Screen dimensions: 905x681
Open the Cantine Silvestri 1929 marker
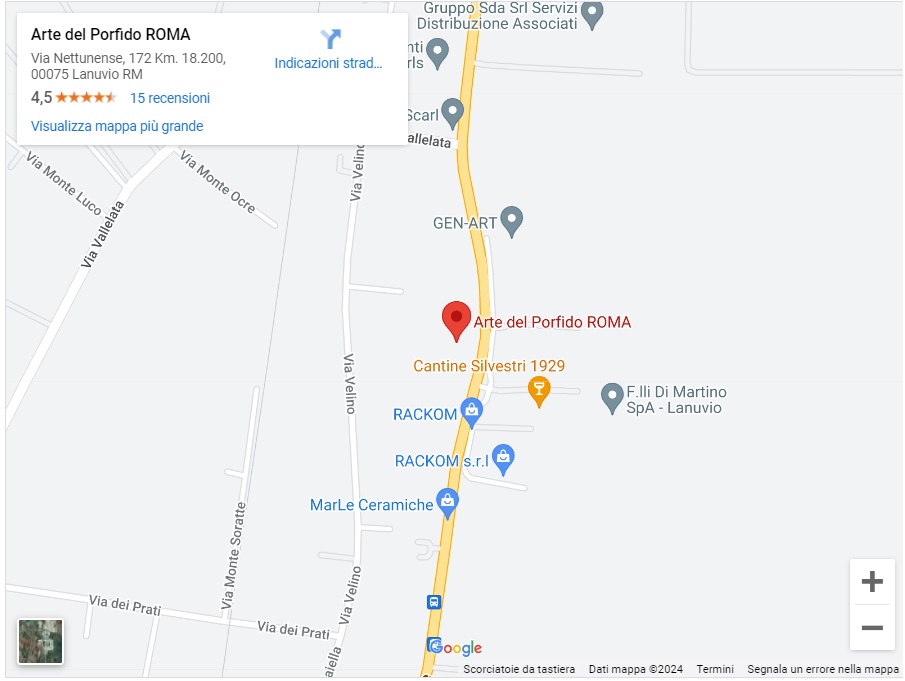(539, 389)
